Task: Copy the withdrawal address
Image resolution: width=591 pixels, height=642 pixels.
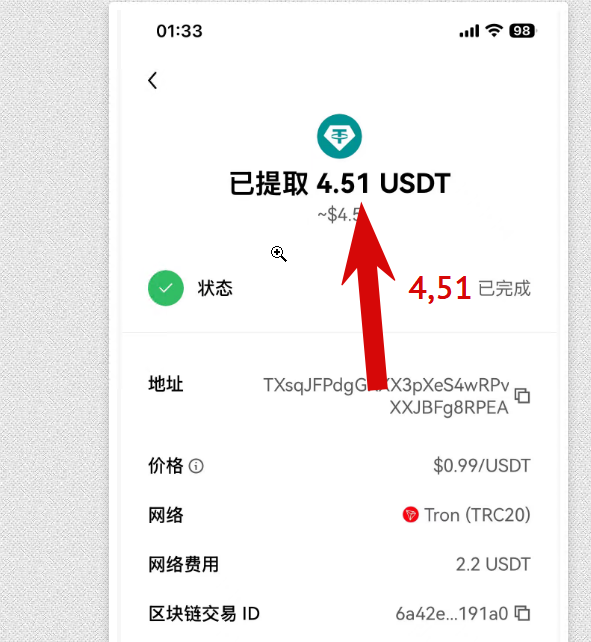Action: tap(522, 396)
